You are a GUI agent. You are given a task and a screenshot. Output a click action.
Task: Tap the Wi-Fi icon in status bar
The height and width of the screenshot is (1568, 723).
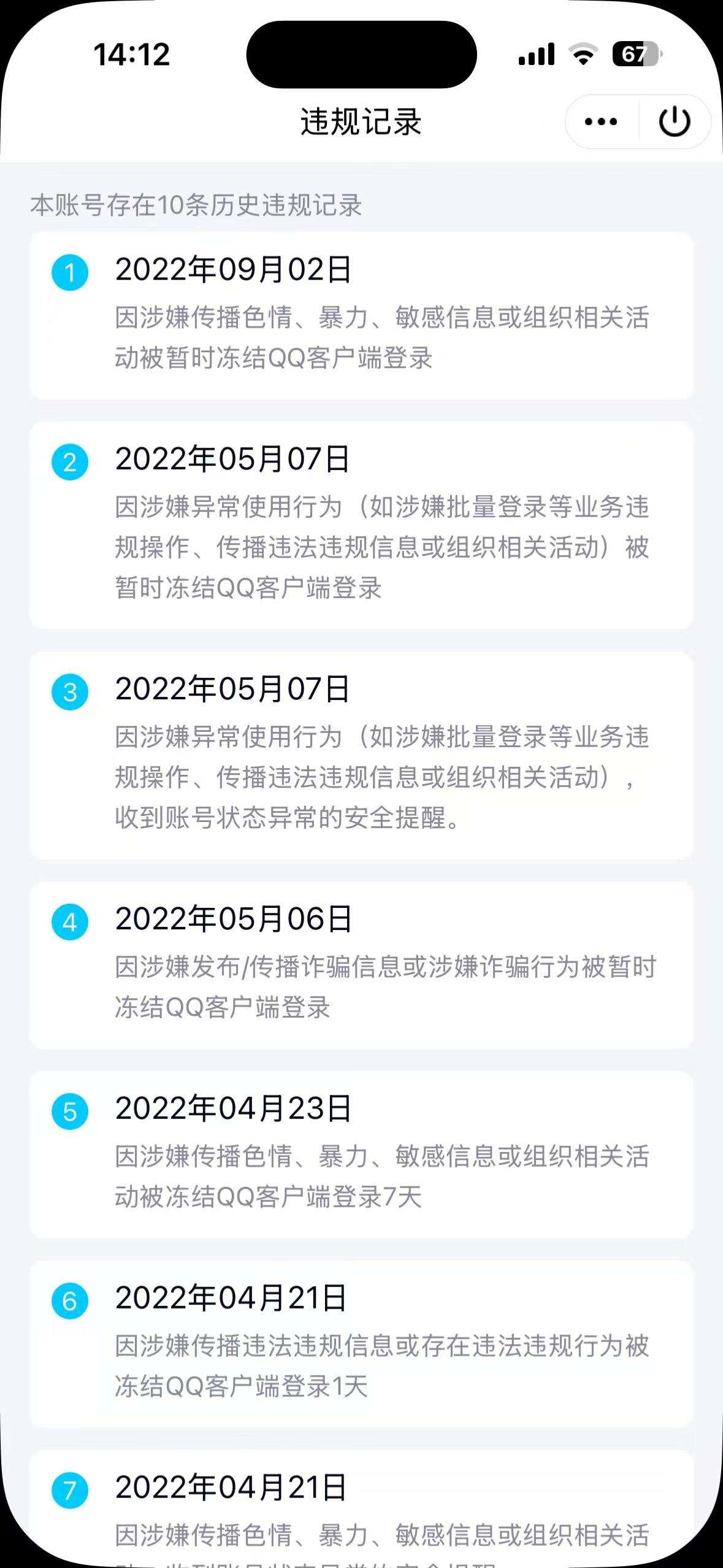click(583, 55)
